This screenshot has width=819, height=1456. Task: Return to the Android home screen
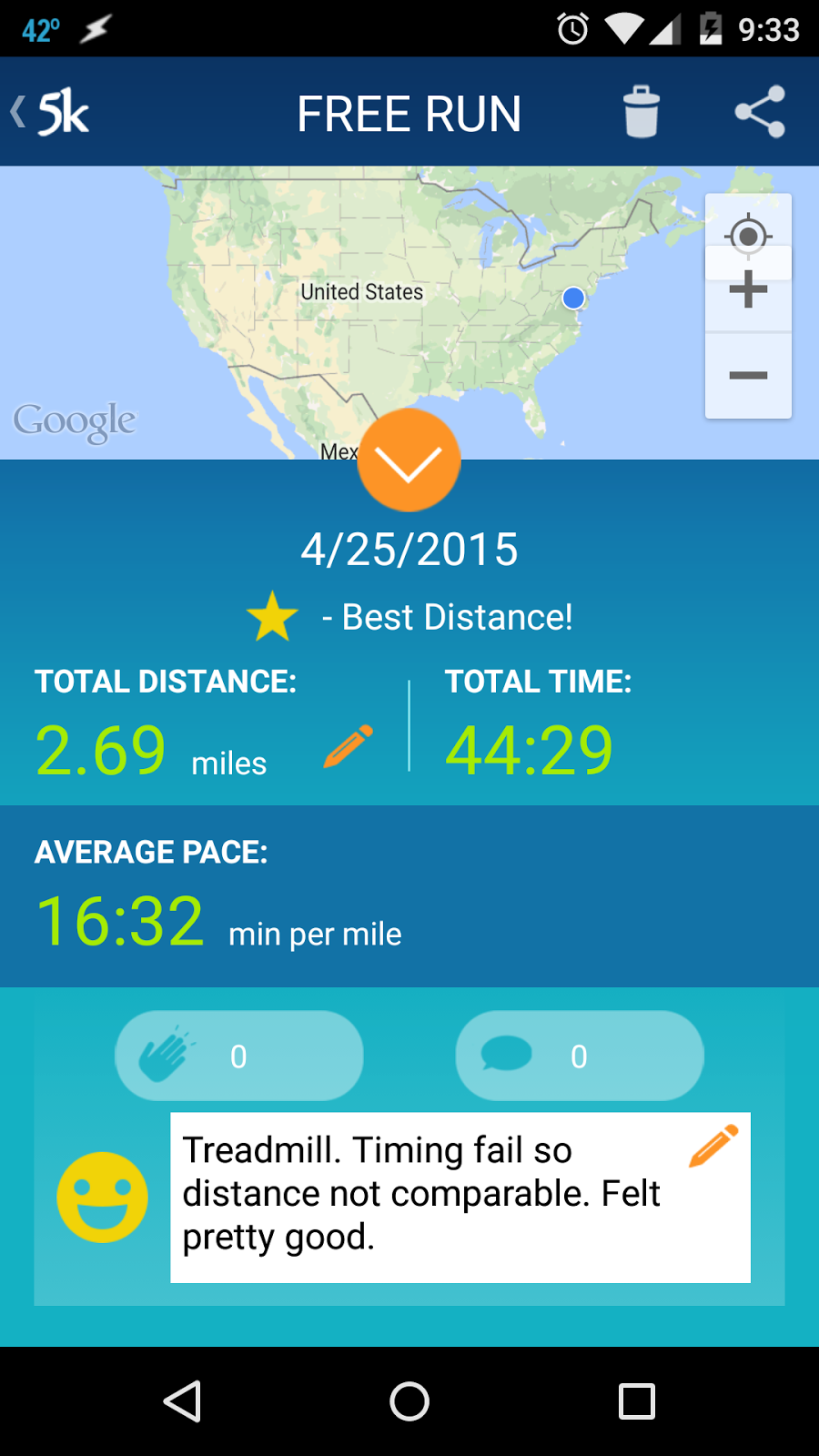click(409, 1401)
